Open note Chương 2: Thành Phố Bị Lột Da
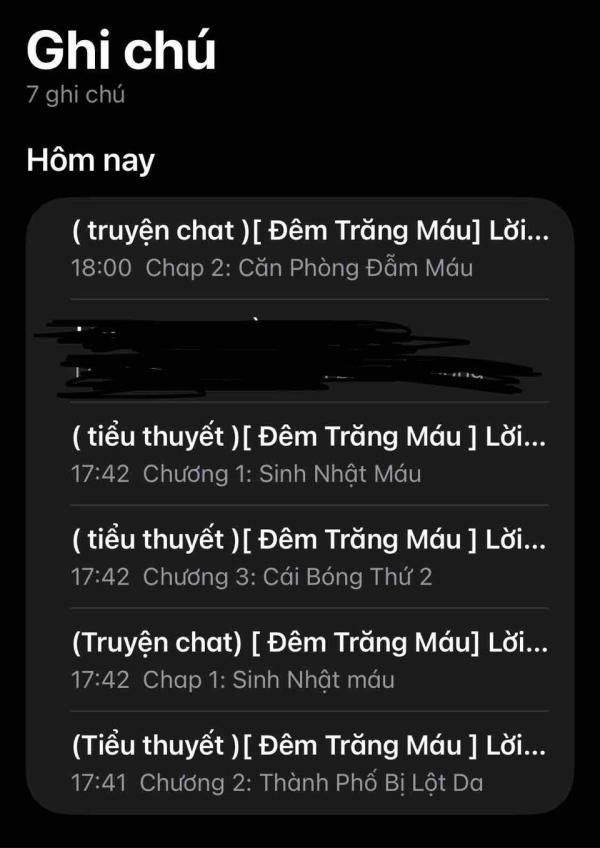The image size is (600, 848). point(300,764)
